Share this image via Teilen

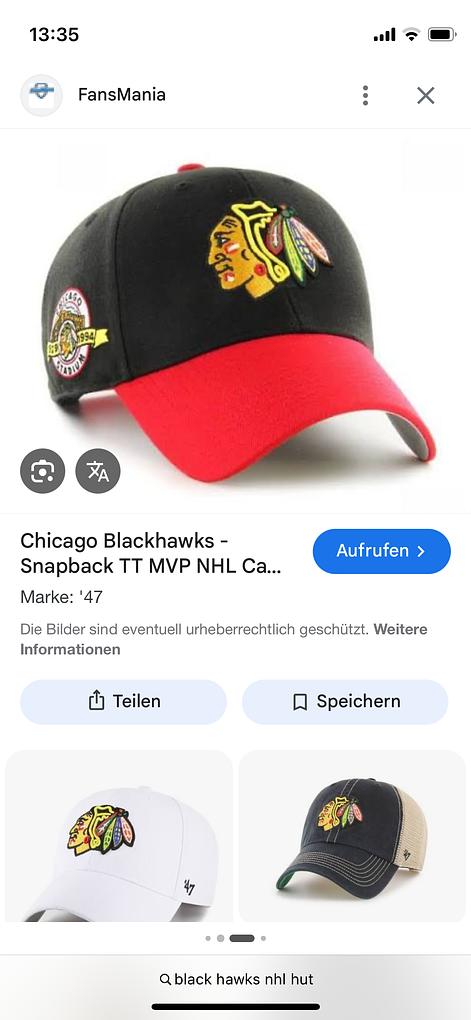pos(124,702)
